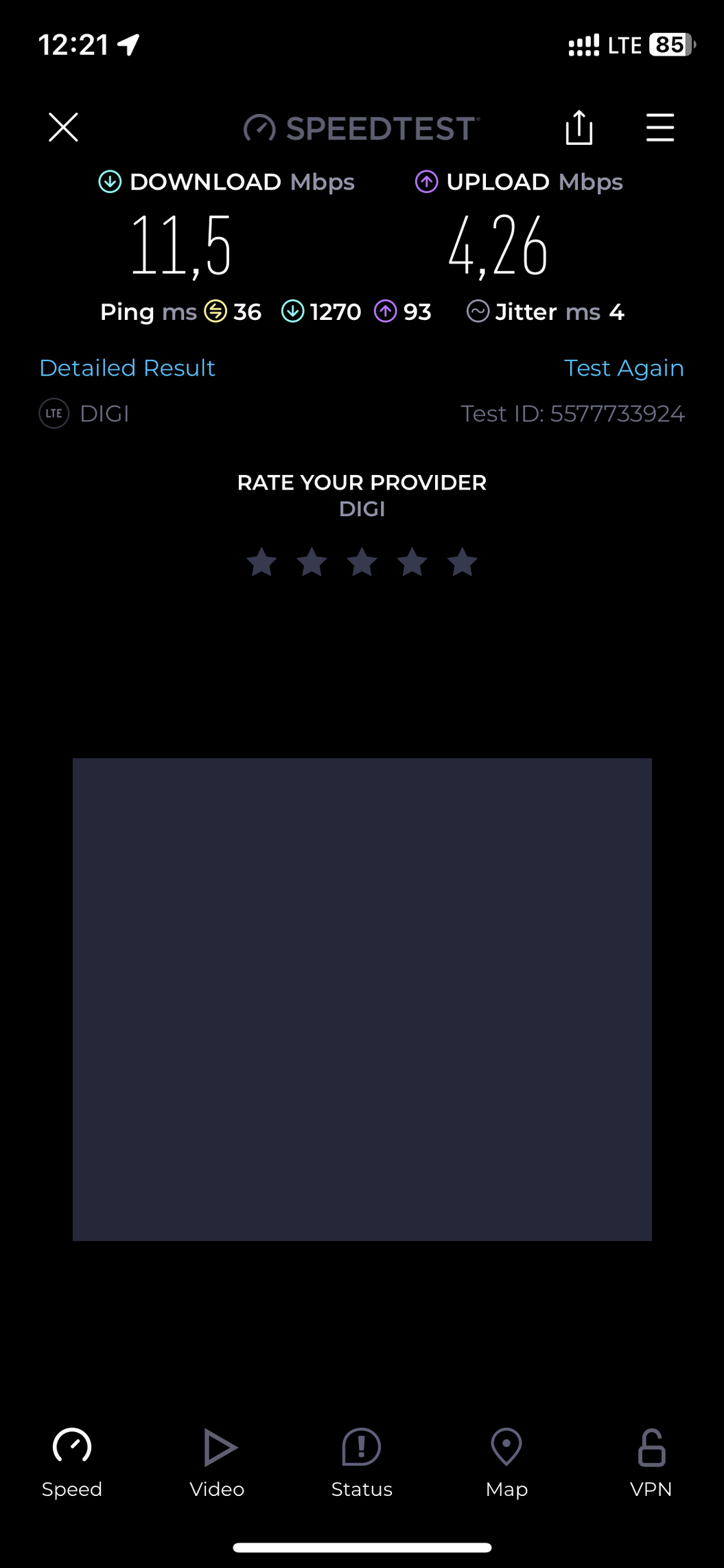This screenshot has height=1568, width=724.
Task: Share the speed test result
Action: (579, 128)
